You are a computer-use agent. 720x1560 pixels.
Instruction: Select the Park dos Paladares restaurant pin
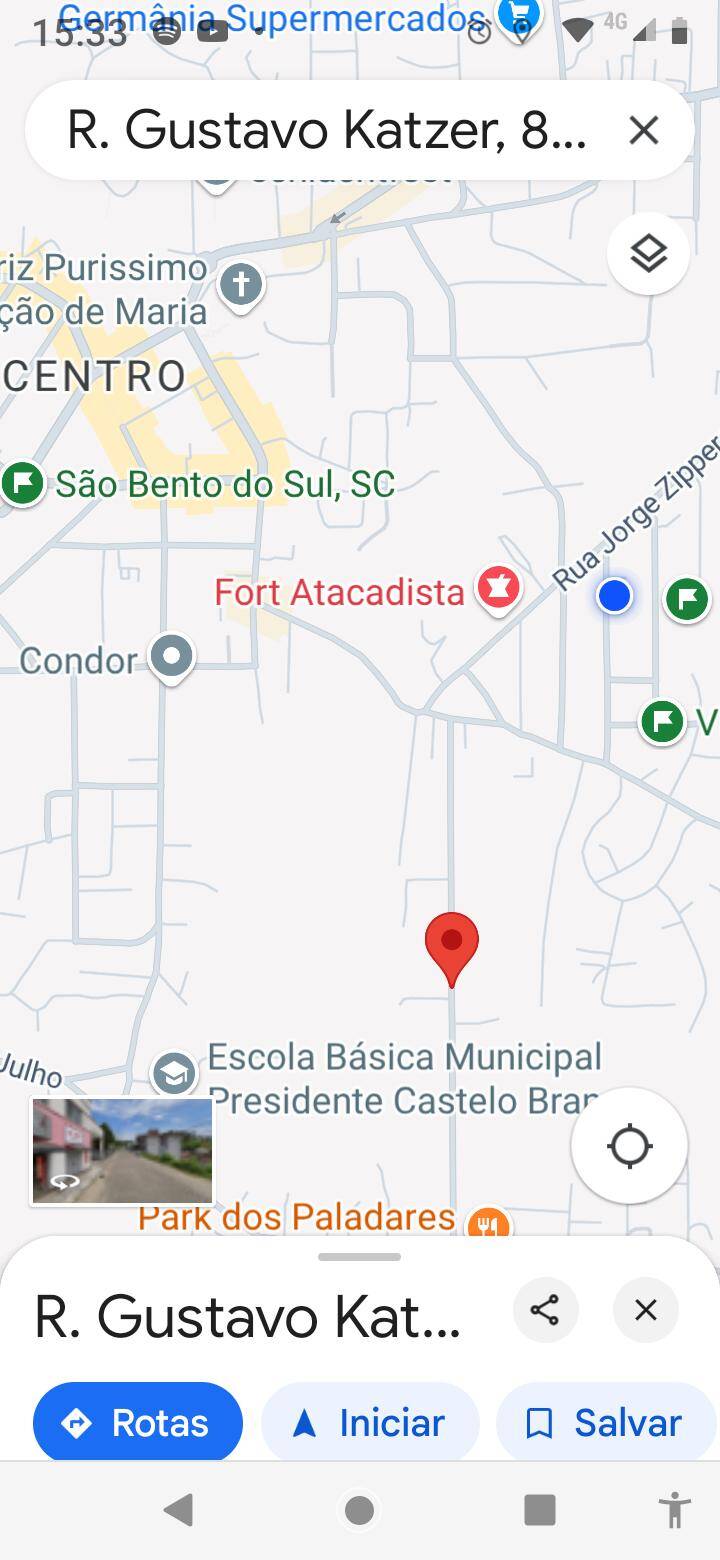tap(488, 1224)
